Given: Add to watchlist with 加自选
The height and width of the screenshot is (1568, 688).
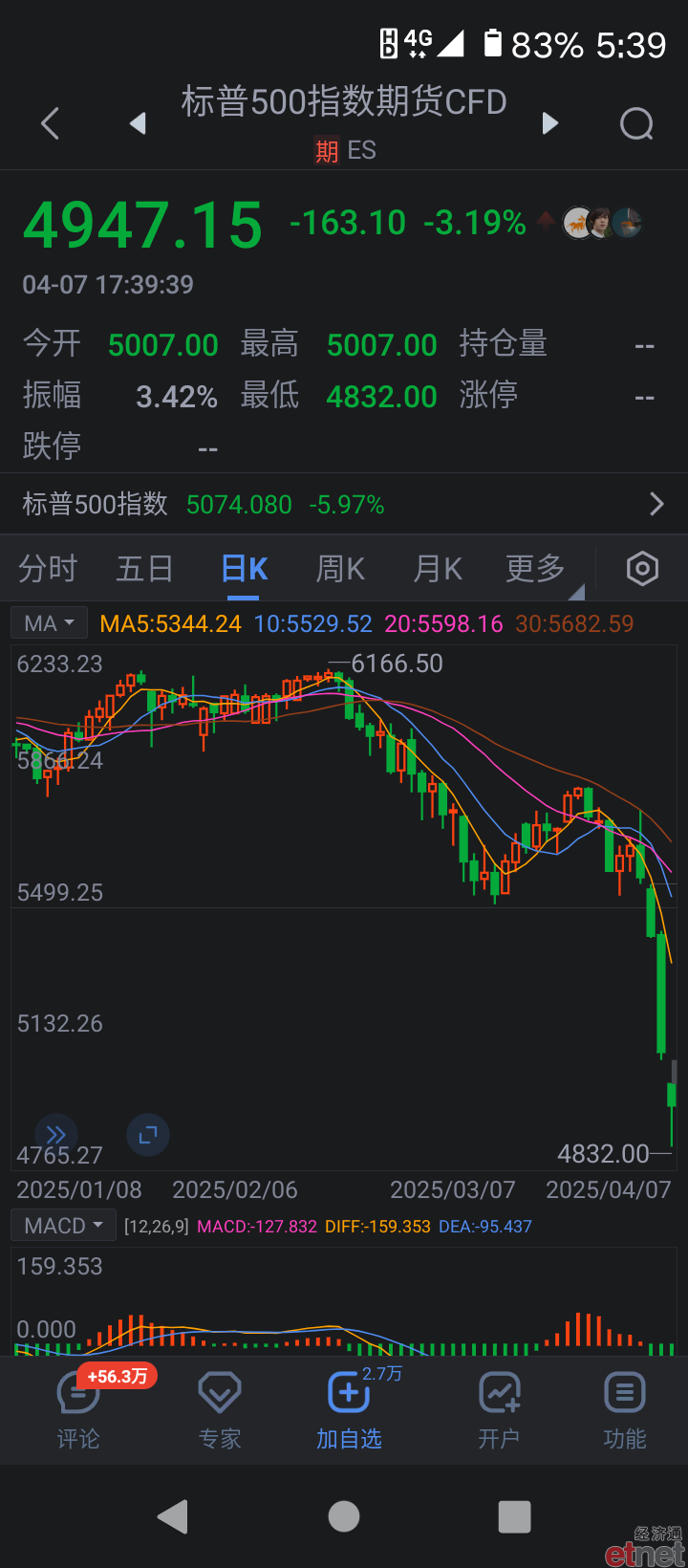Looking at the screenshot, I should 349,1411.
